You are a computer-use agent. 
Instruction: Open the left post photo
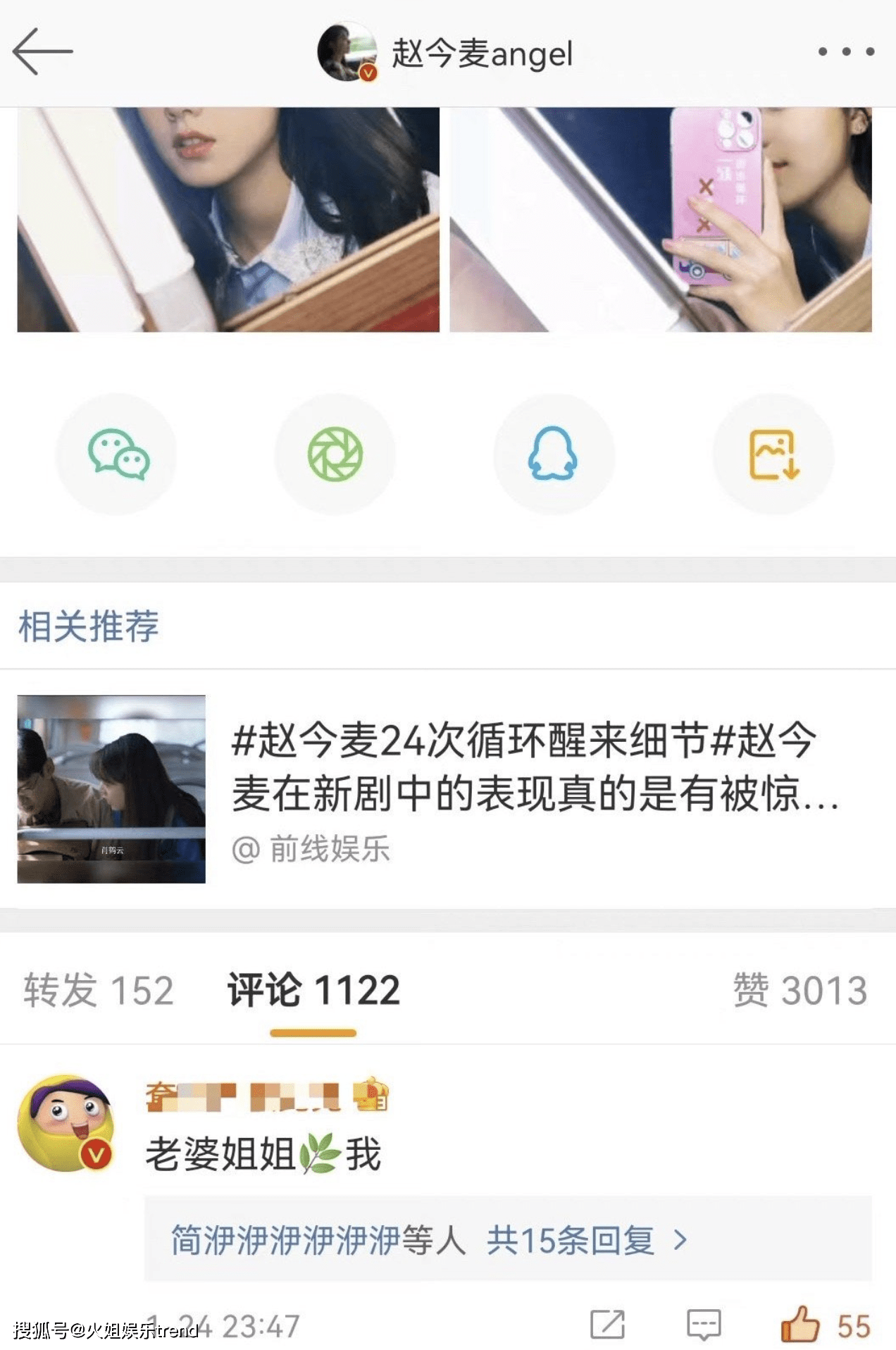228,219
